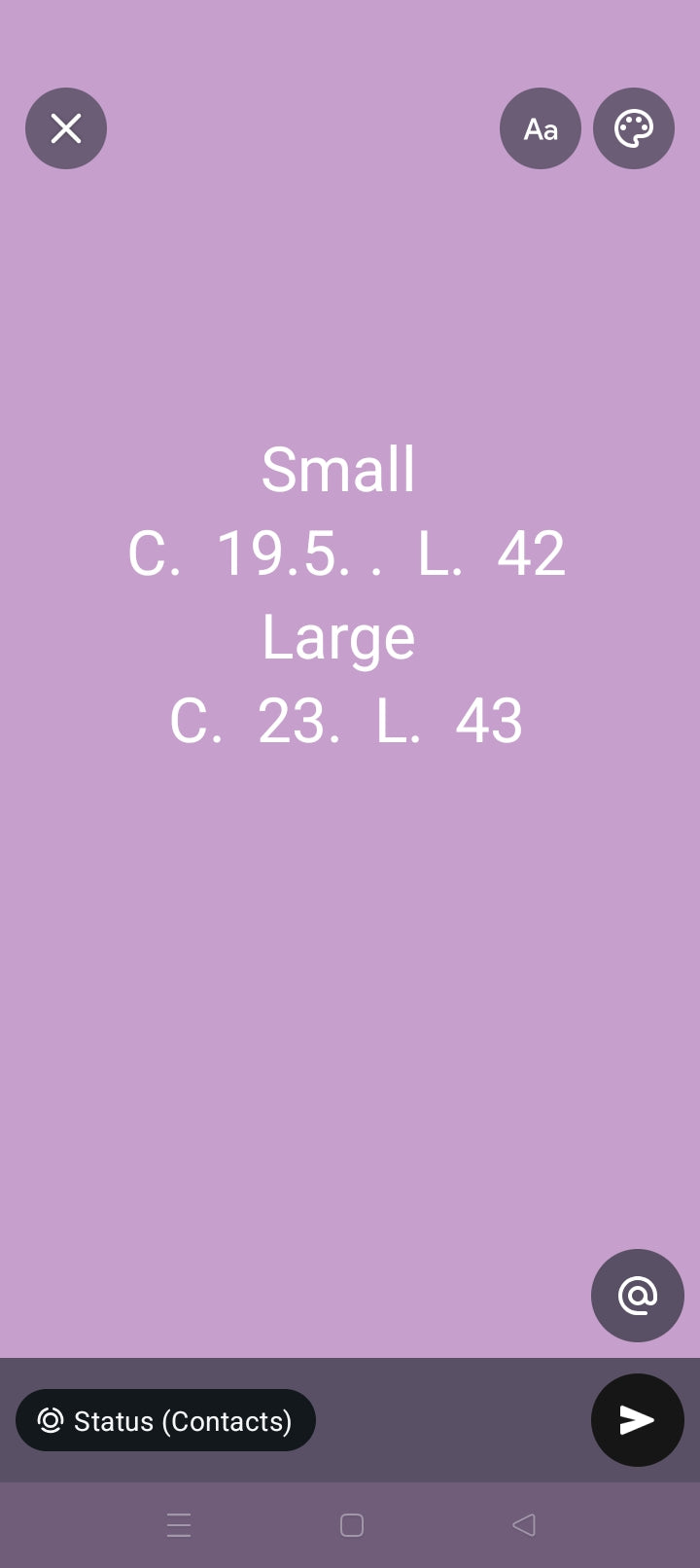Change background color with the palette icon
Screen dimensions: 700x1568
tap(634, 128)
